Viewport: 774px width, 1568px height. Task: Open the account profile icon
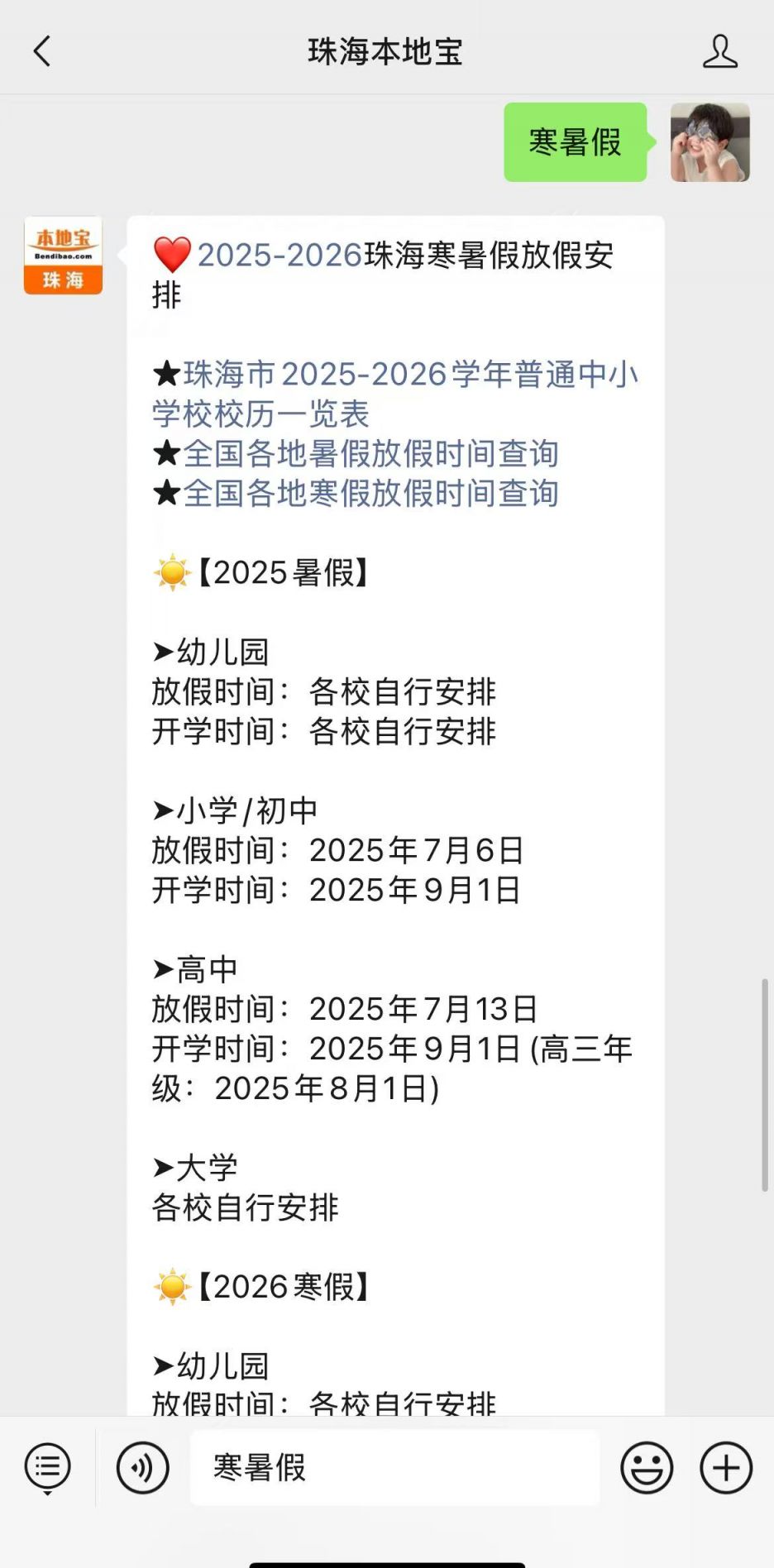719,51
